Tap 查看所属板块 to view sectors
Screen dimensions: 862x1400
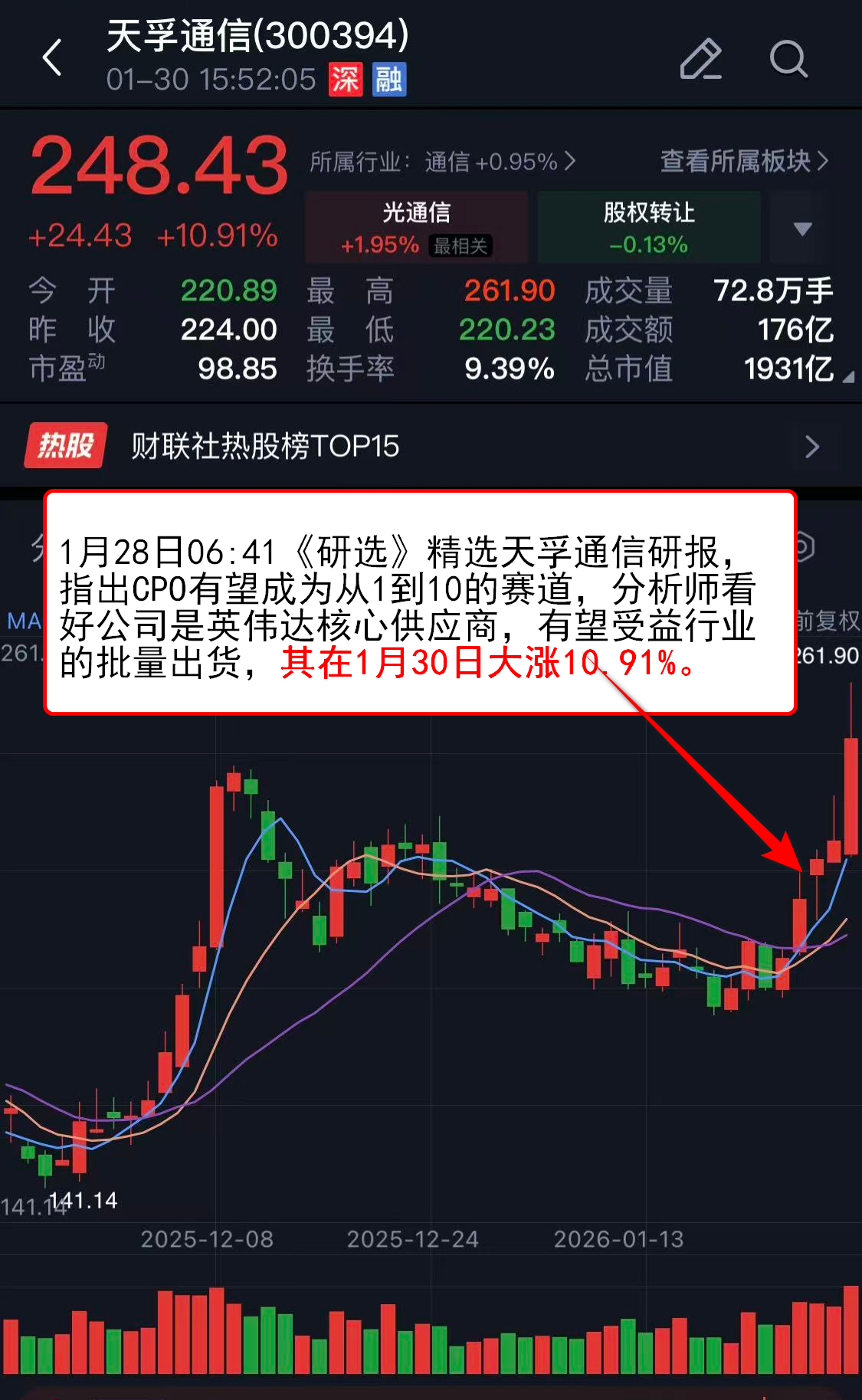click(x=743, y=161)
